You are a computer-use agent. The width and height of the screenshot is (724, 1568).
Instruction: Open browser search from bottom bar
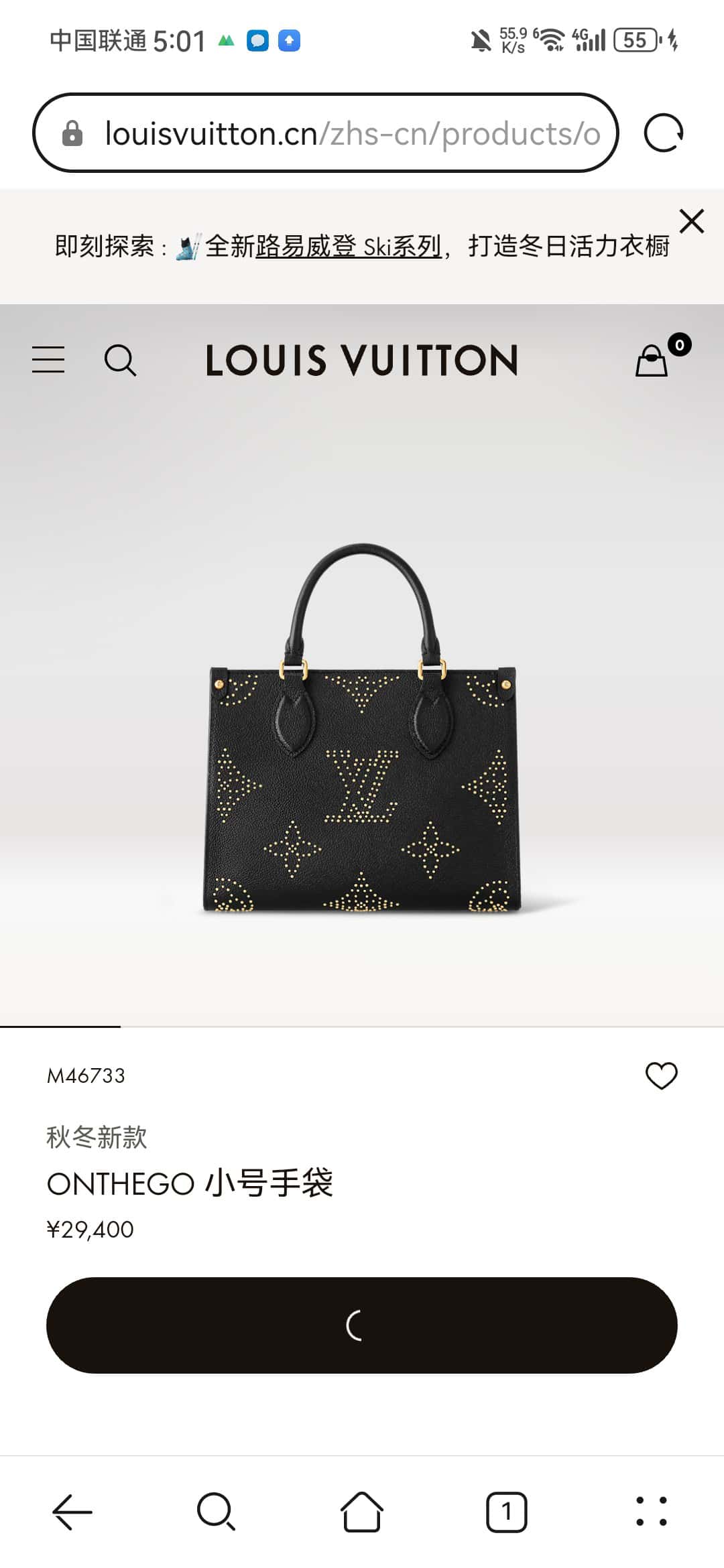click(217, 1512)
